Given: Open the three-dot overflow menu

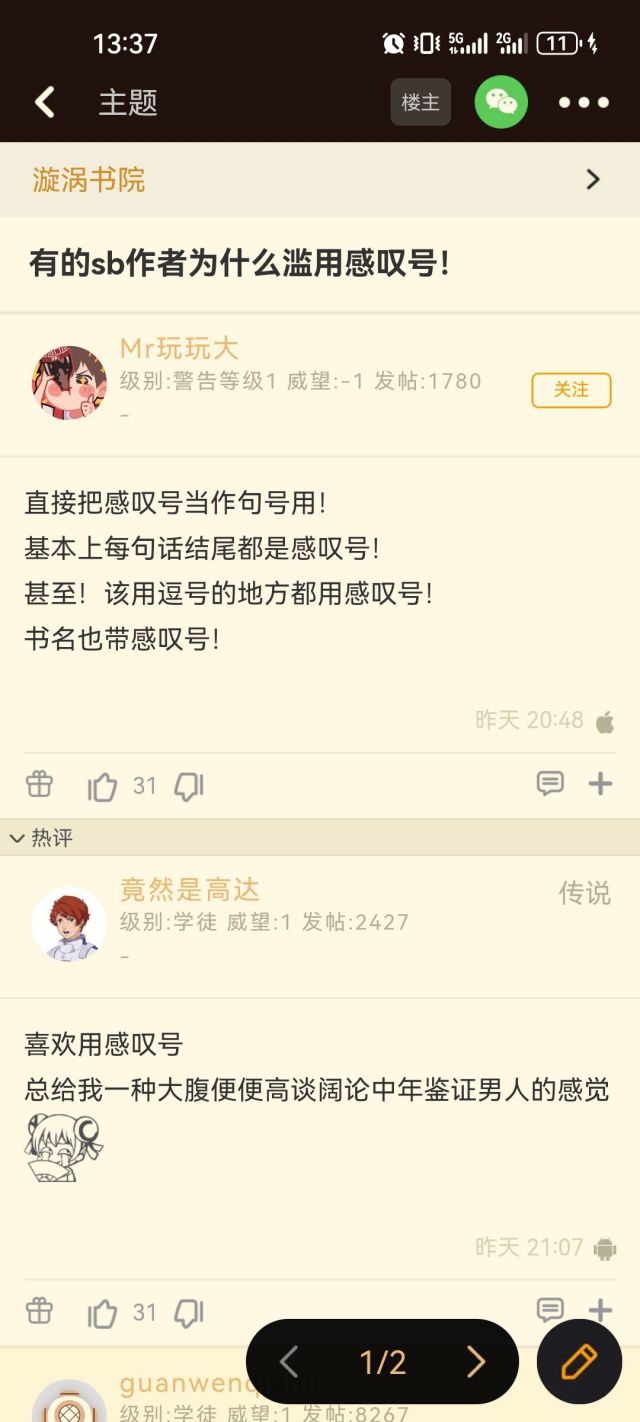Looking at the screenshot, I should (x=584, y=102).
